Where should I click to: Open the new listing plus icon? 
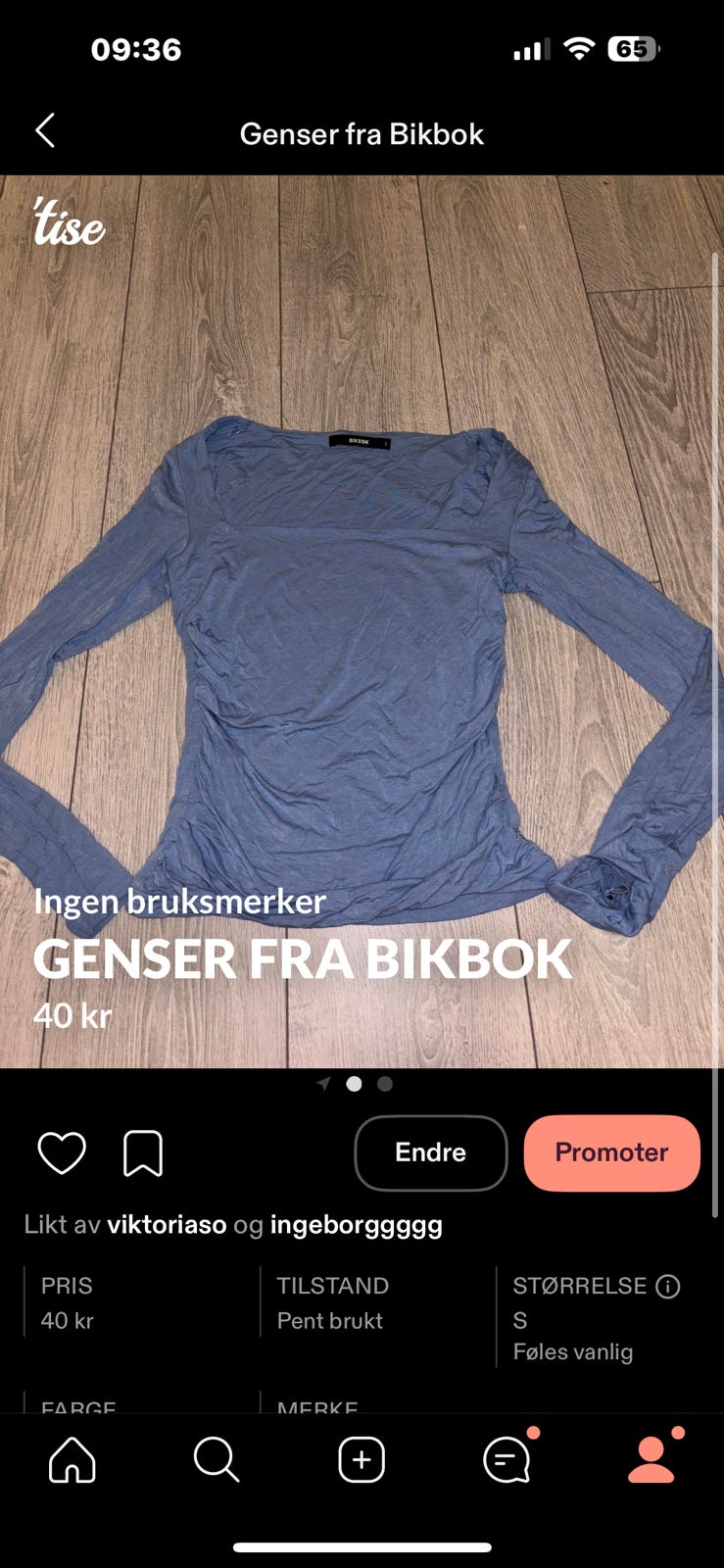point(362,1458)
